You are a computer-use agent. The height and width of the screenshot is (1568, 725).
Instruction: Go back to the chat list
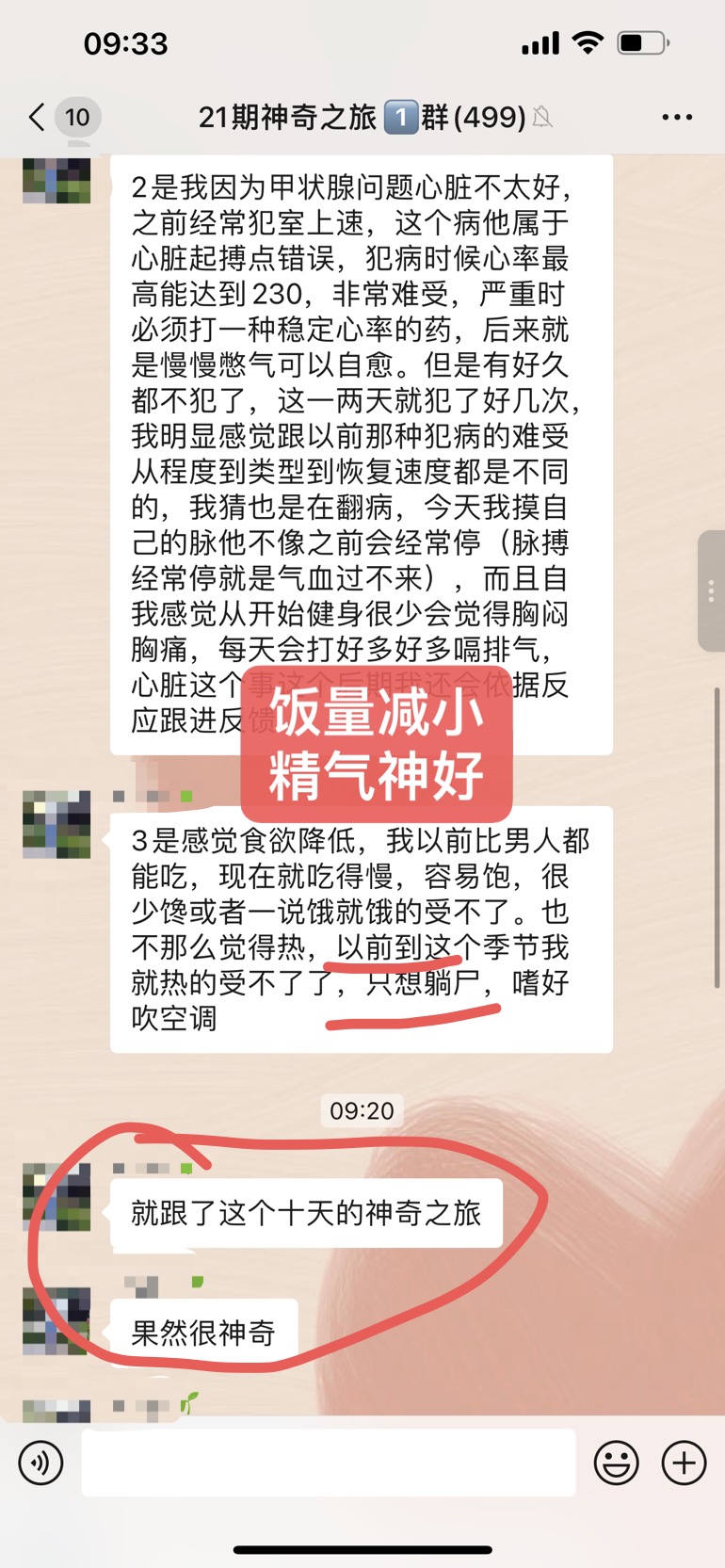(38, 117)
